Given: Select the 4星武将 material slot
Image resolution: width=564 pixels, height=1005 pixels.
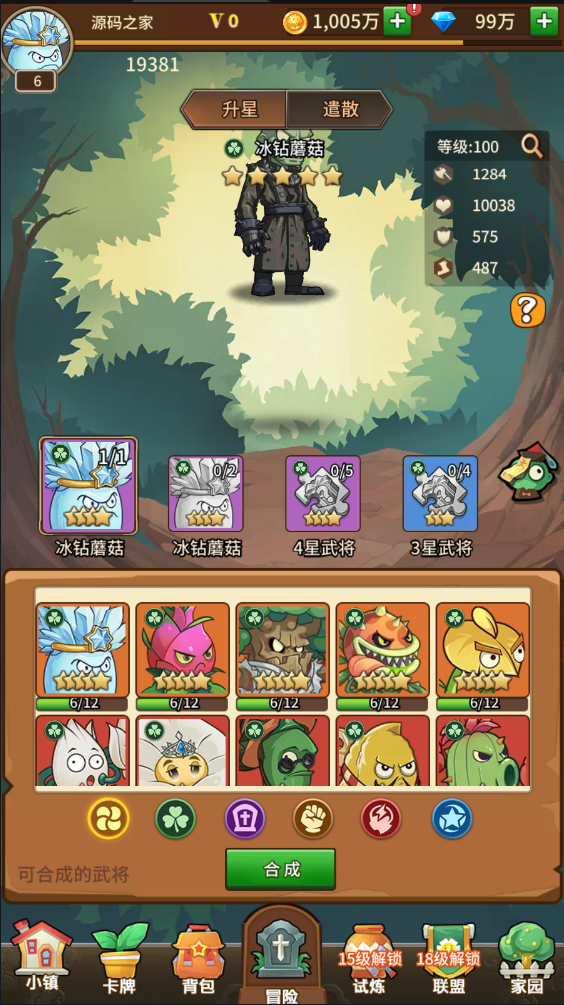Looking at the screenshot, I should 323,494.
